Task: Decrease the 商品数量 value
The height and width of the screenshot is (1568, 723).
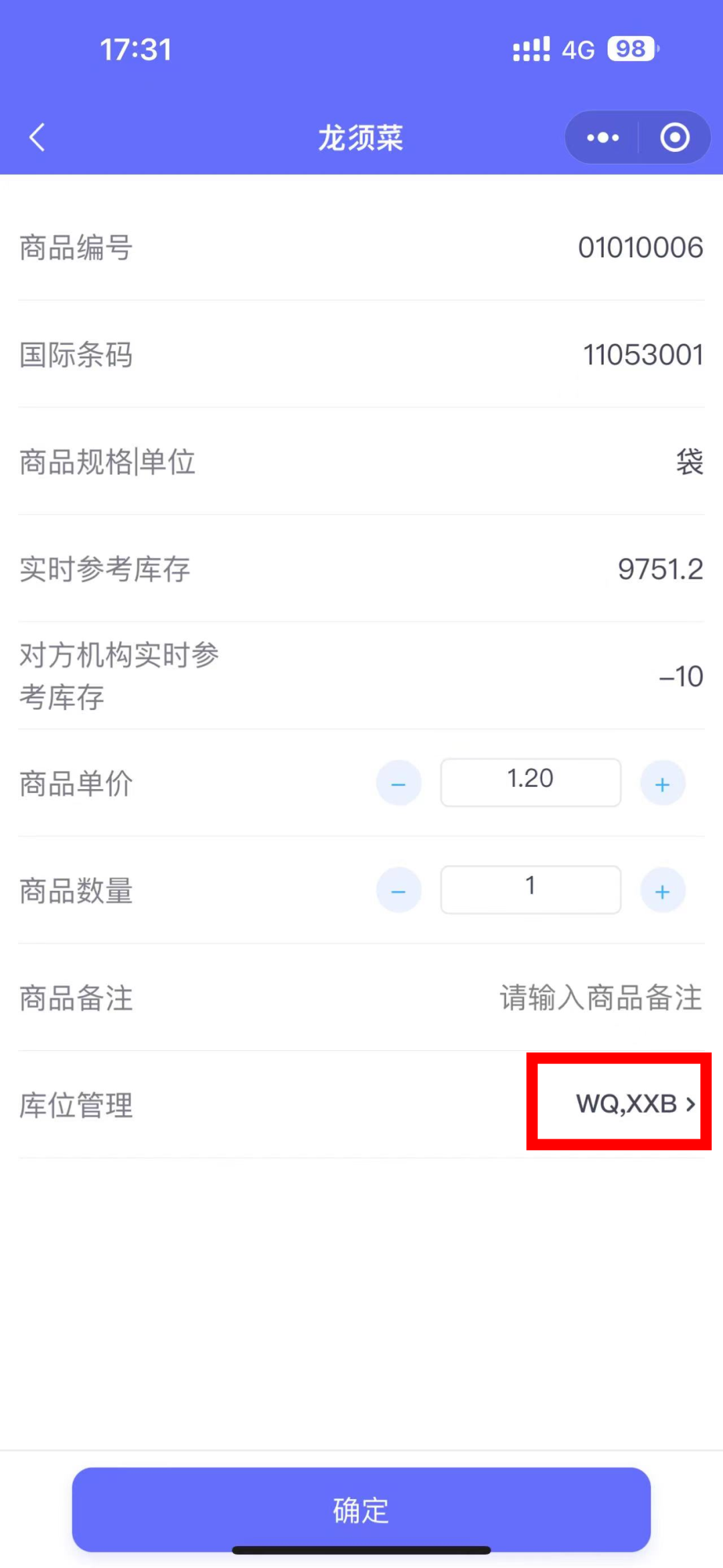Action: (x=398, y=891)
